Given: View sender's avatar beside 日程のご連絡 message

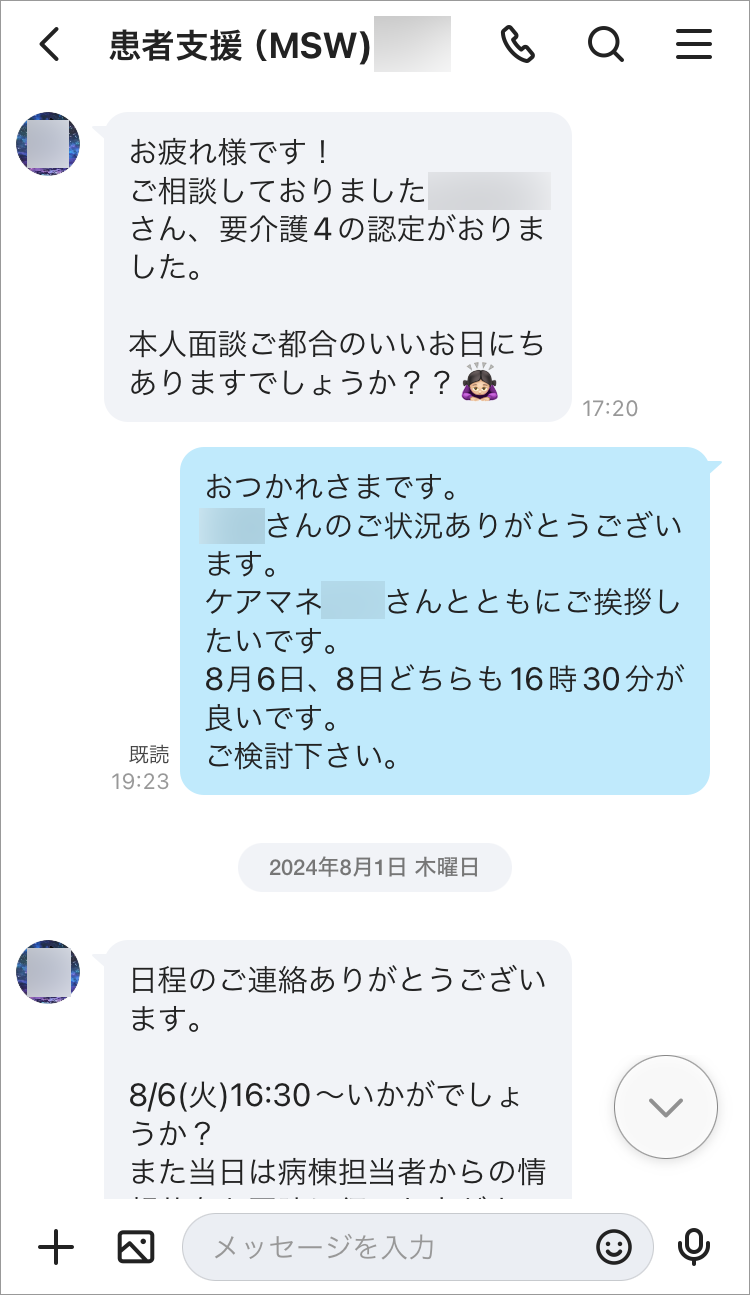Looking at the screenshot, I should [48, 972].
